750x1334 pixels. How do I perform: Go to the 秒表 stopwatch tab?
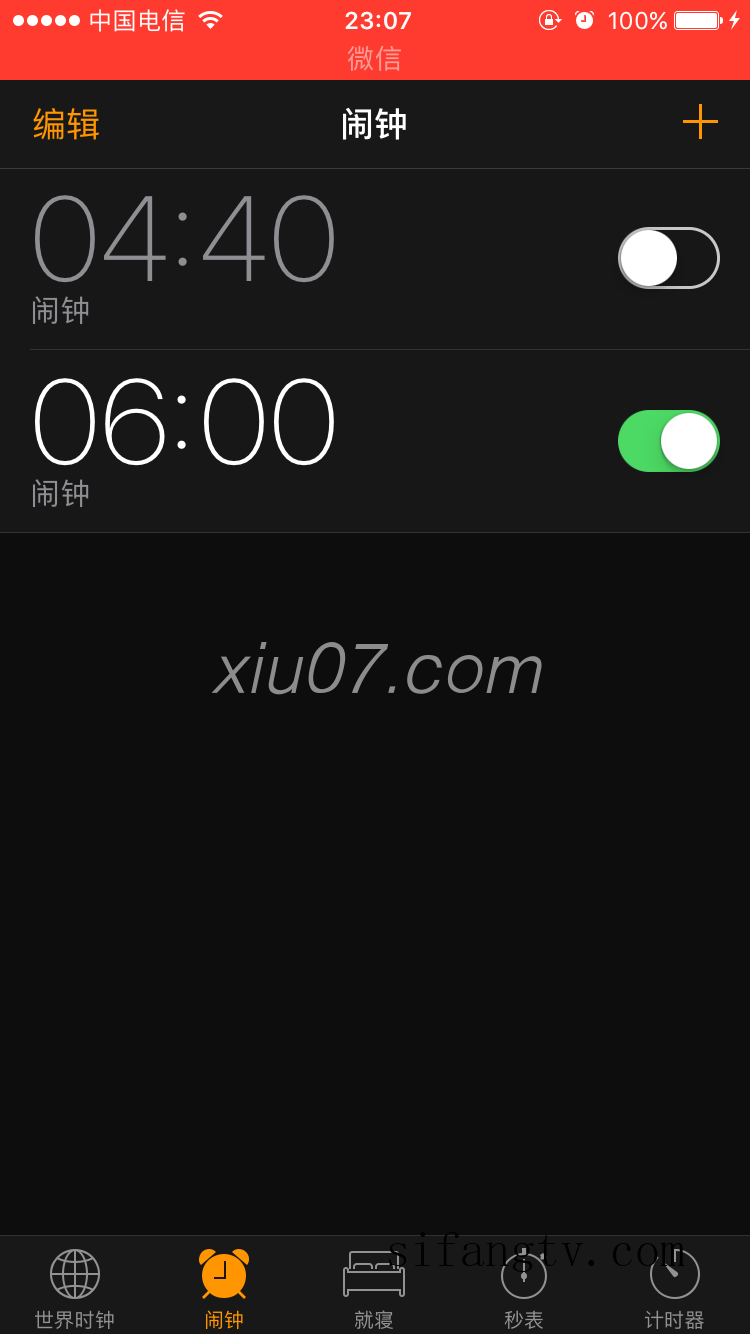pyautogui.click(x=524, y=1290)
